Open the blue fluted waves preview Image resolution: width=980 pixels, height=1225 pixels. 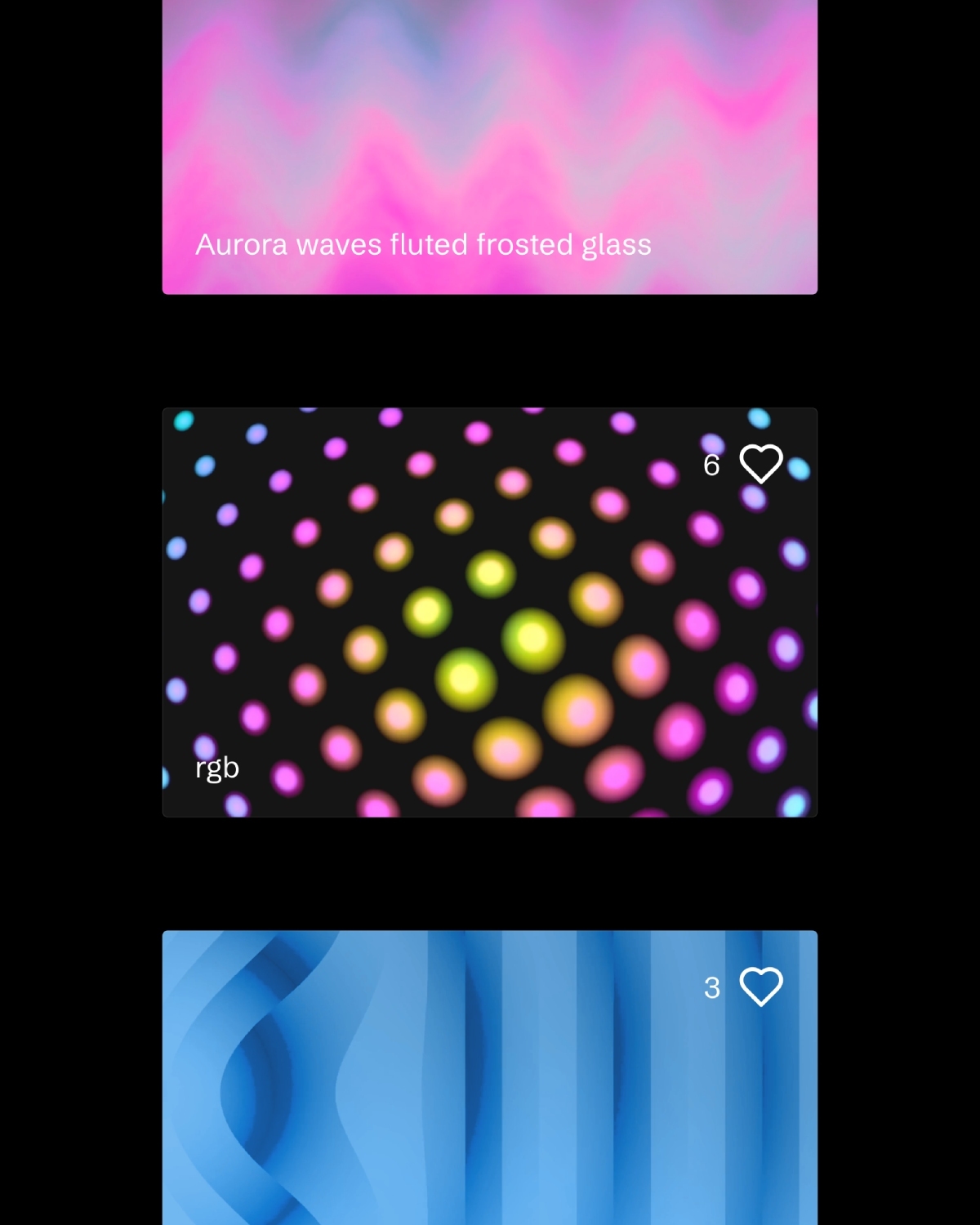pyautogui.click(x=490, y=1078)
